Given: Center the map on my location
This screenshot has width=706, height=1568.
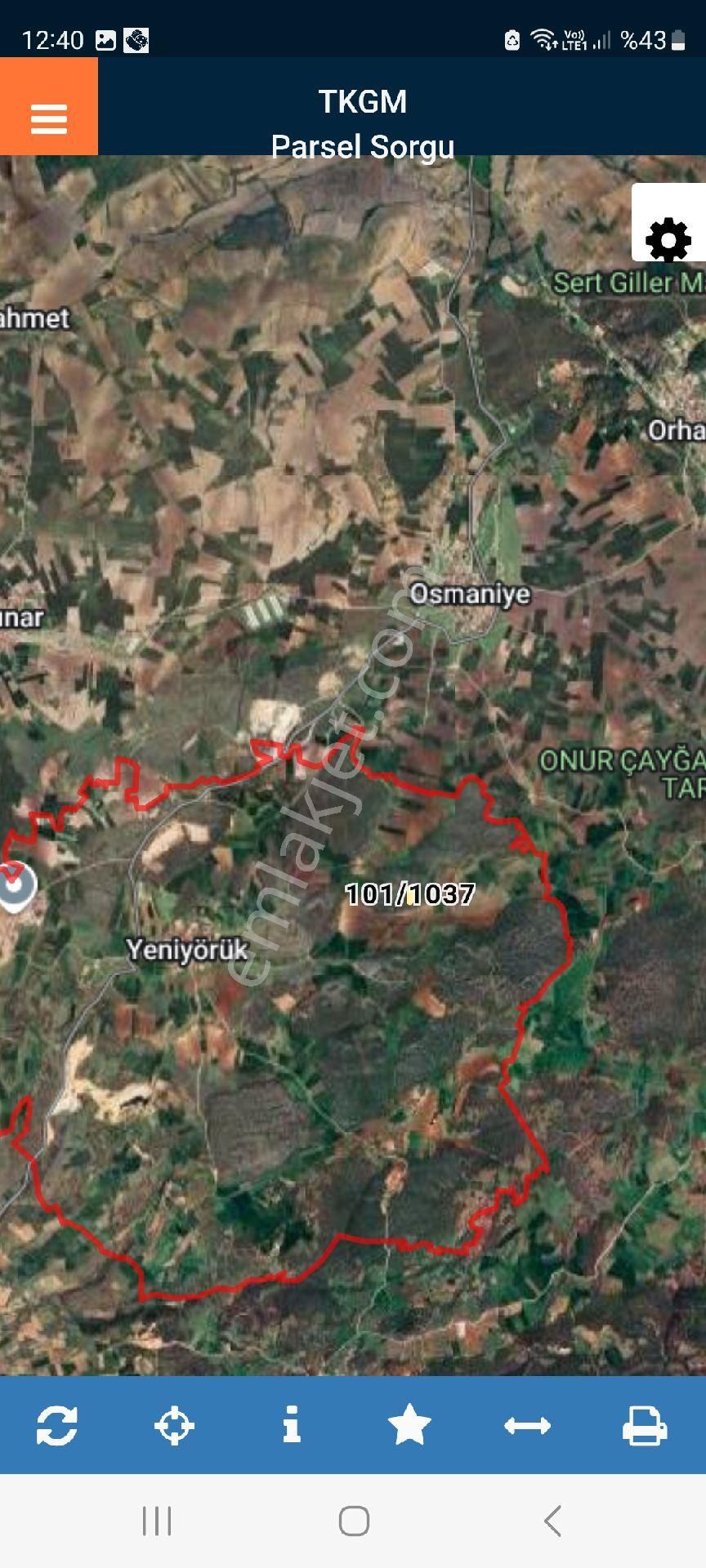Looking at the screenshot, I should 174,1426.
